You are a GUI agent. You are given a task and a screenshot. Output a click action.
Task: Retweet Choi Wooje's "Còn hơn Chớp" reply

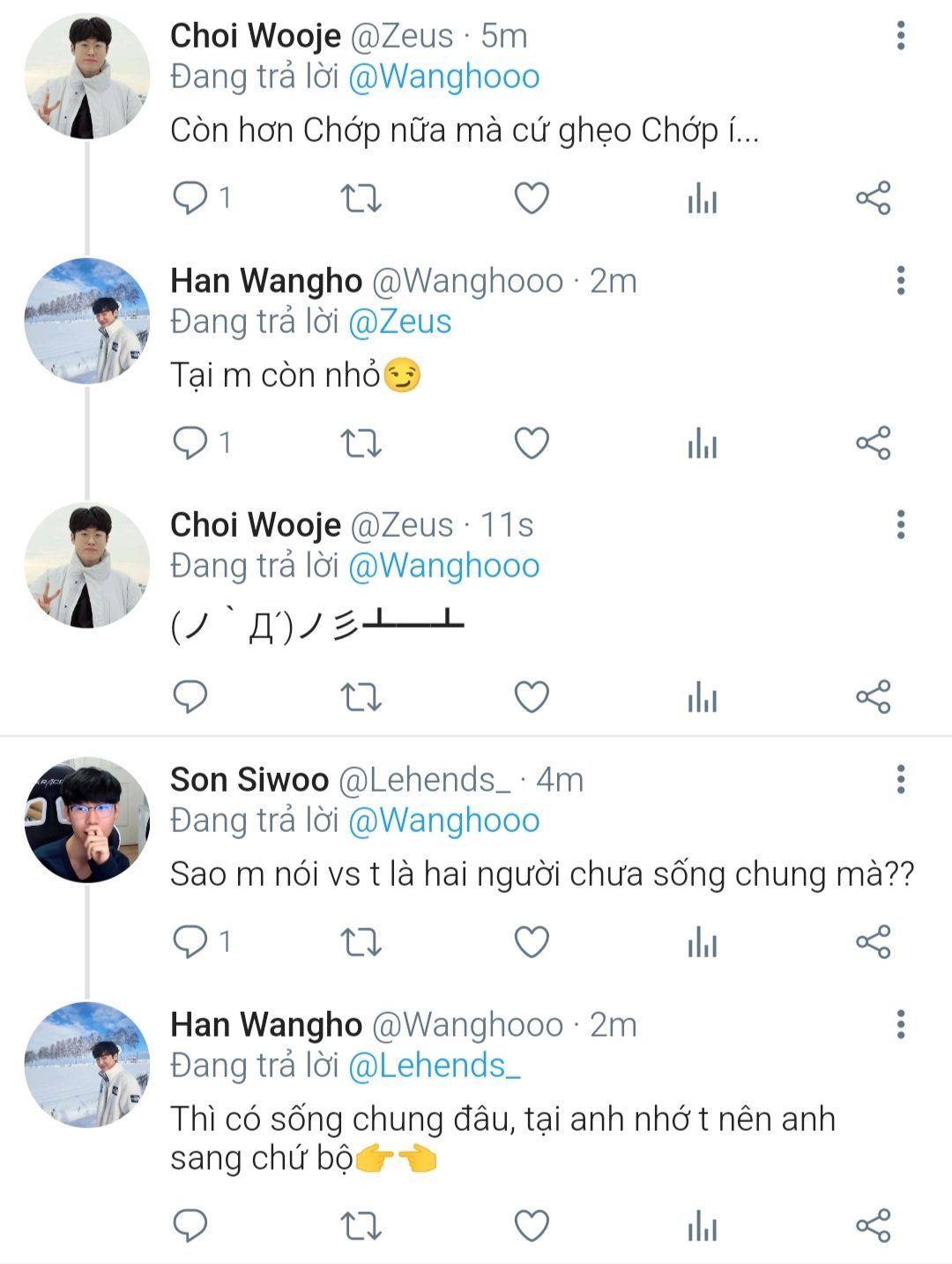[361, 198]
